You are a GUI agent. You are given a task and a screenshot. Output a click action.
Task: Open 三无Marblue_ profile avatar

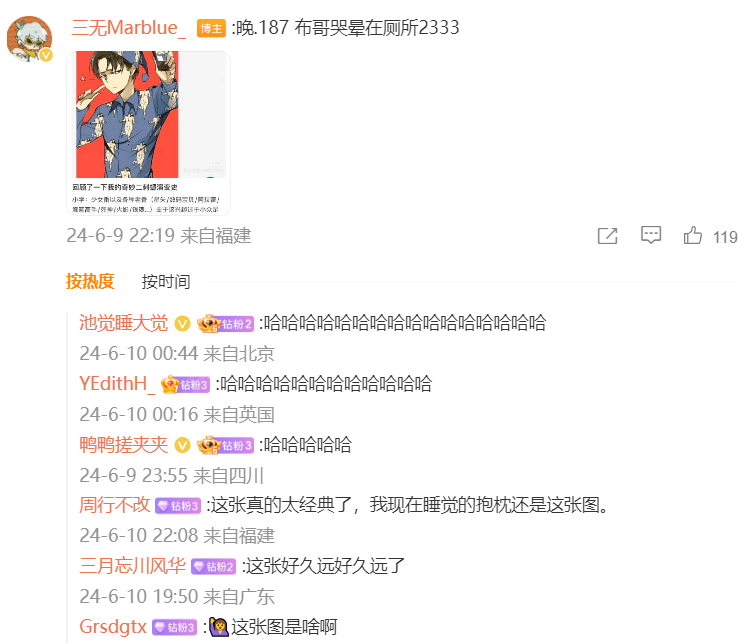click(29, 39)
